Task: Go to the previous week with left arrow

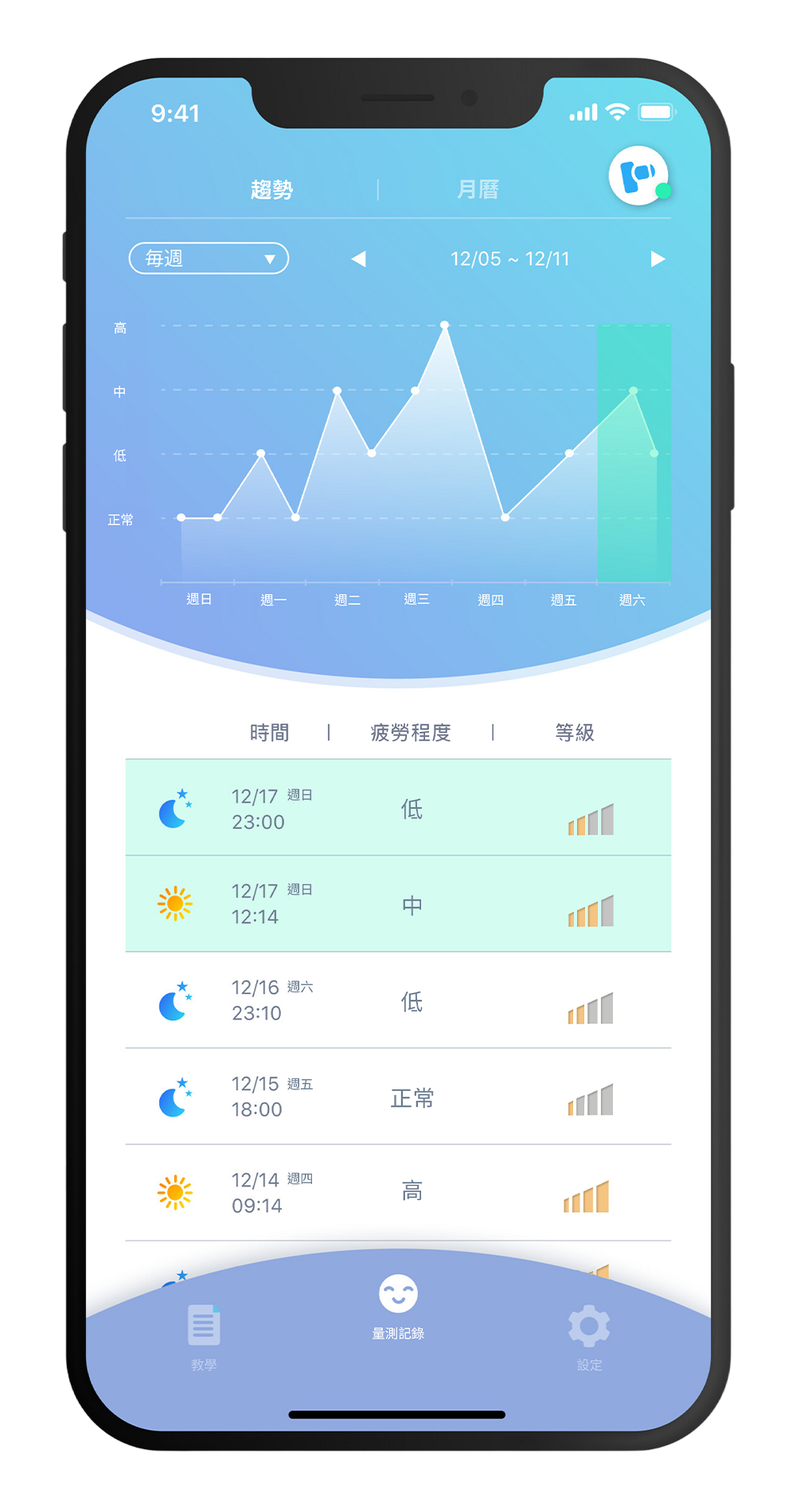Action: tap(359, 259)
